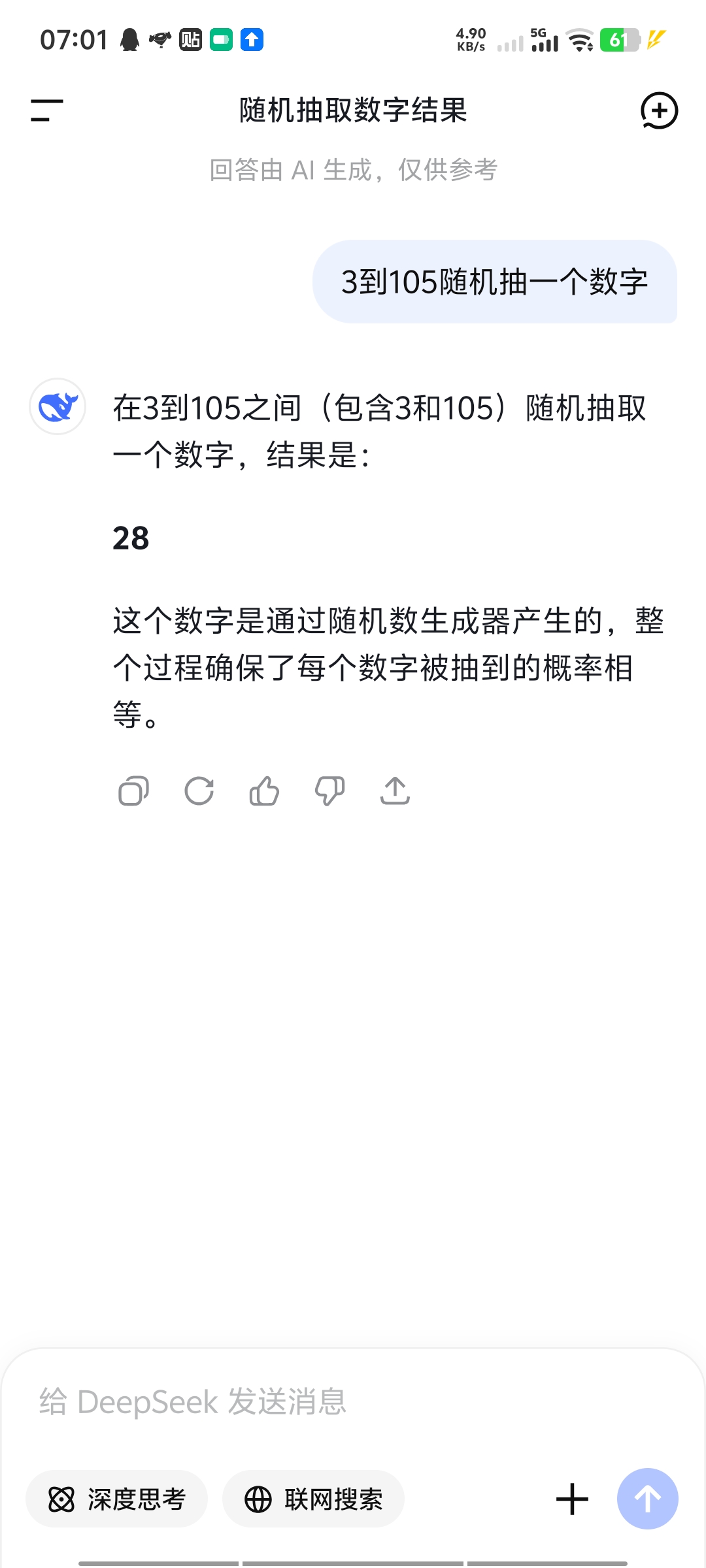
Task: Dislike the response with thumbs down
Action: pos(330,791)
